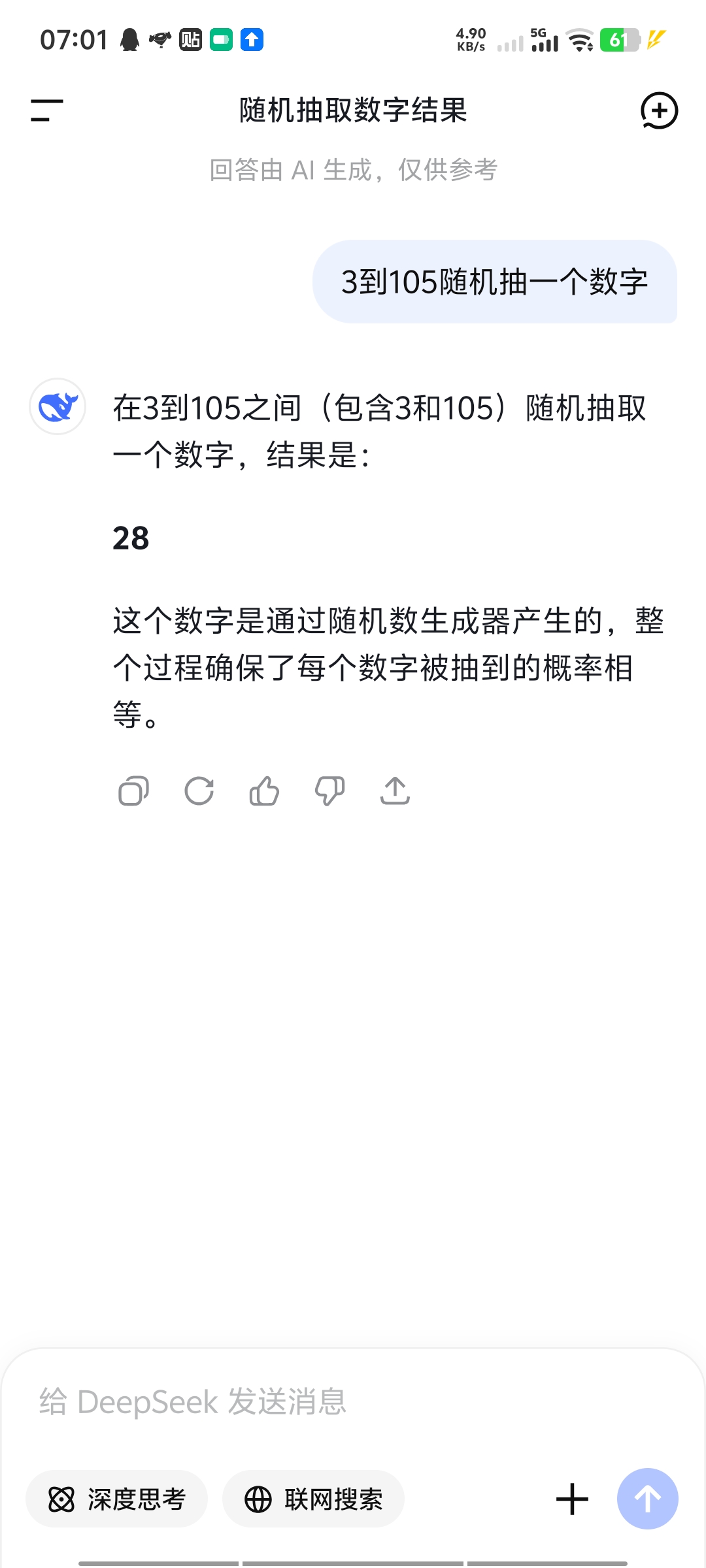
Task: Dislike the response with thumbs down
Action: pos(330,791)
